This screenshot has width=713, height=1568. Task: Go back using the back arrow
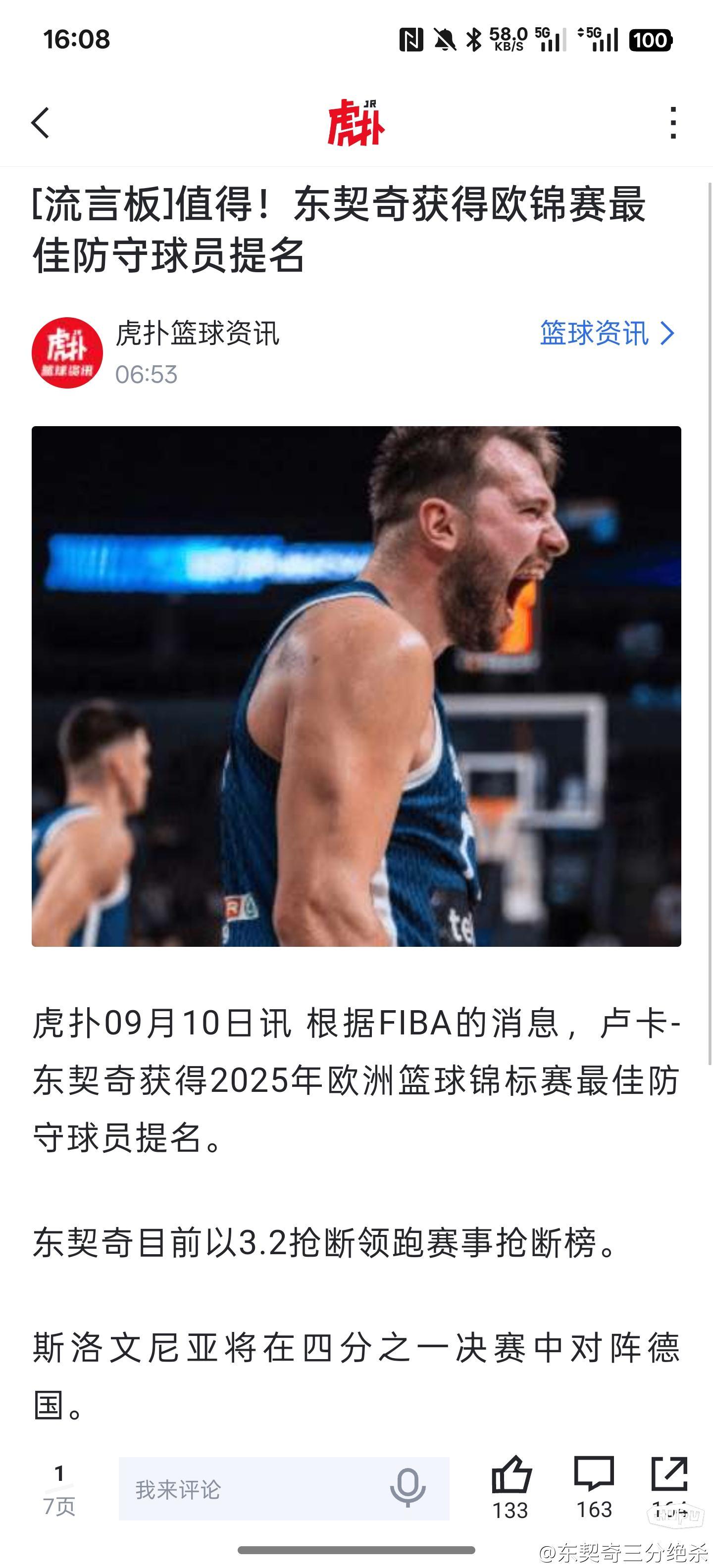tap(41, 123)
